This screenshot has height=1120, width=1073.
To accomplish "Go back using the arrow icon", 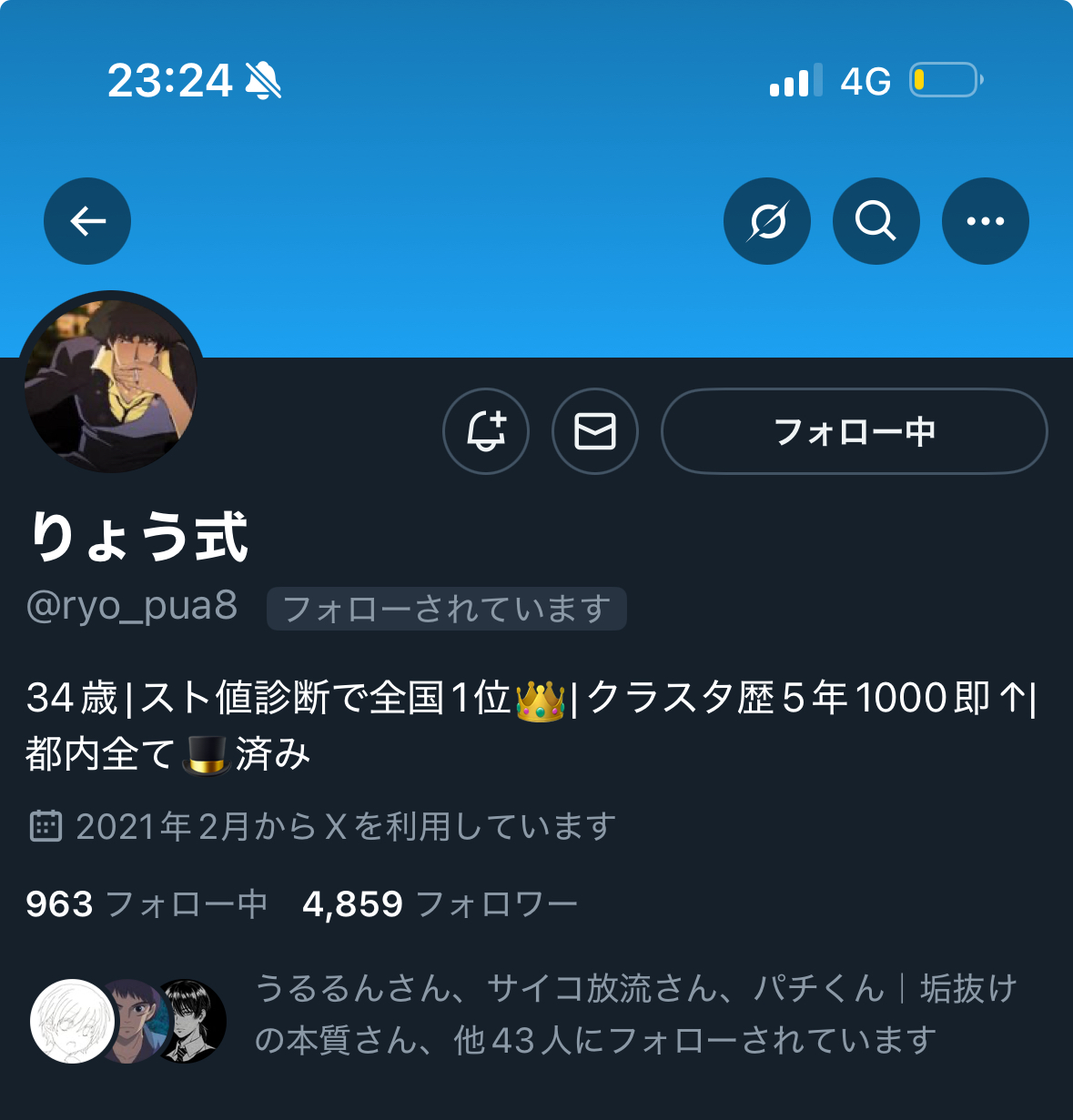I will [87, 221].
